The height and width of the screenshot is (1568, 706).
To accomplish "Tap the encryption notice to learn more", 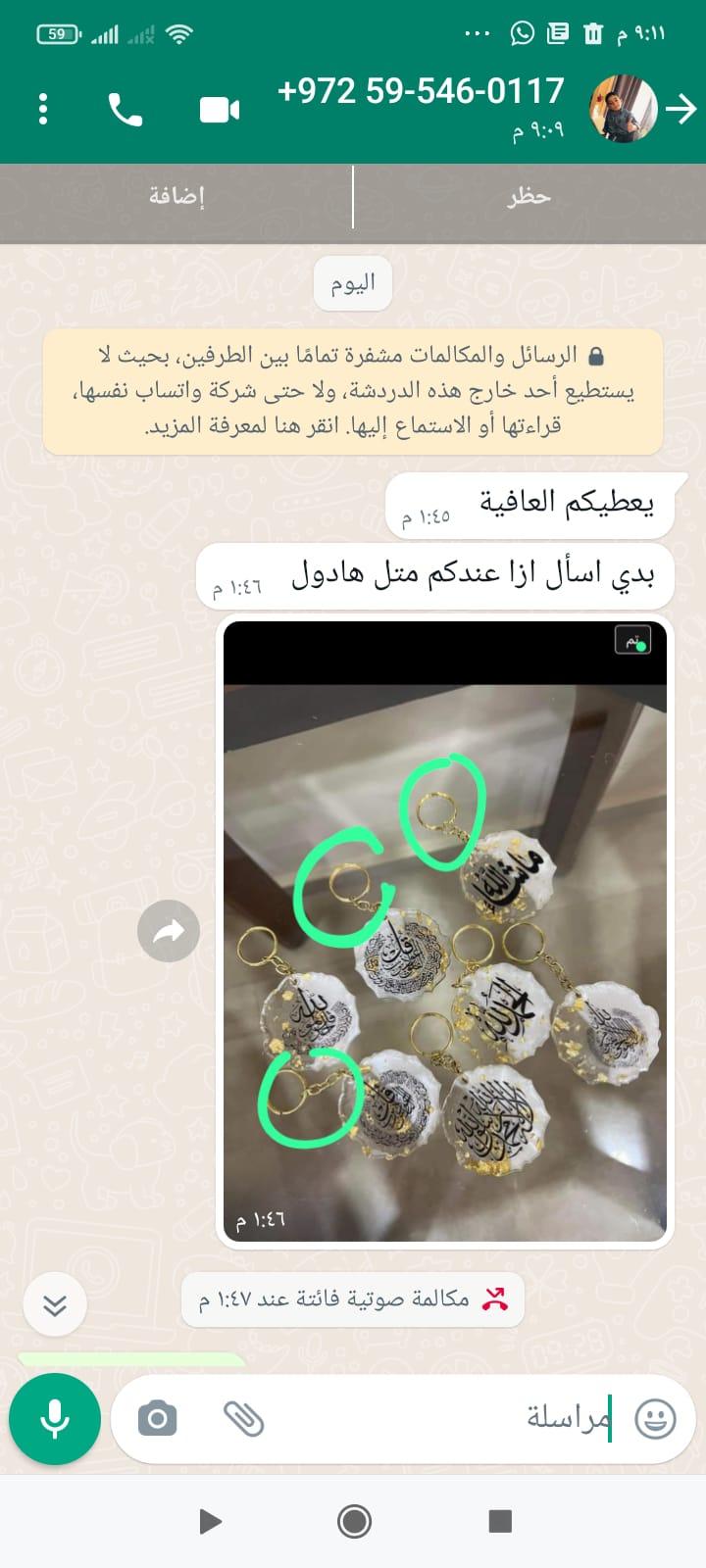I will [x=353, y=390].
